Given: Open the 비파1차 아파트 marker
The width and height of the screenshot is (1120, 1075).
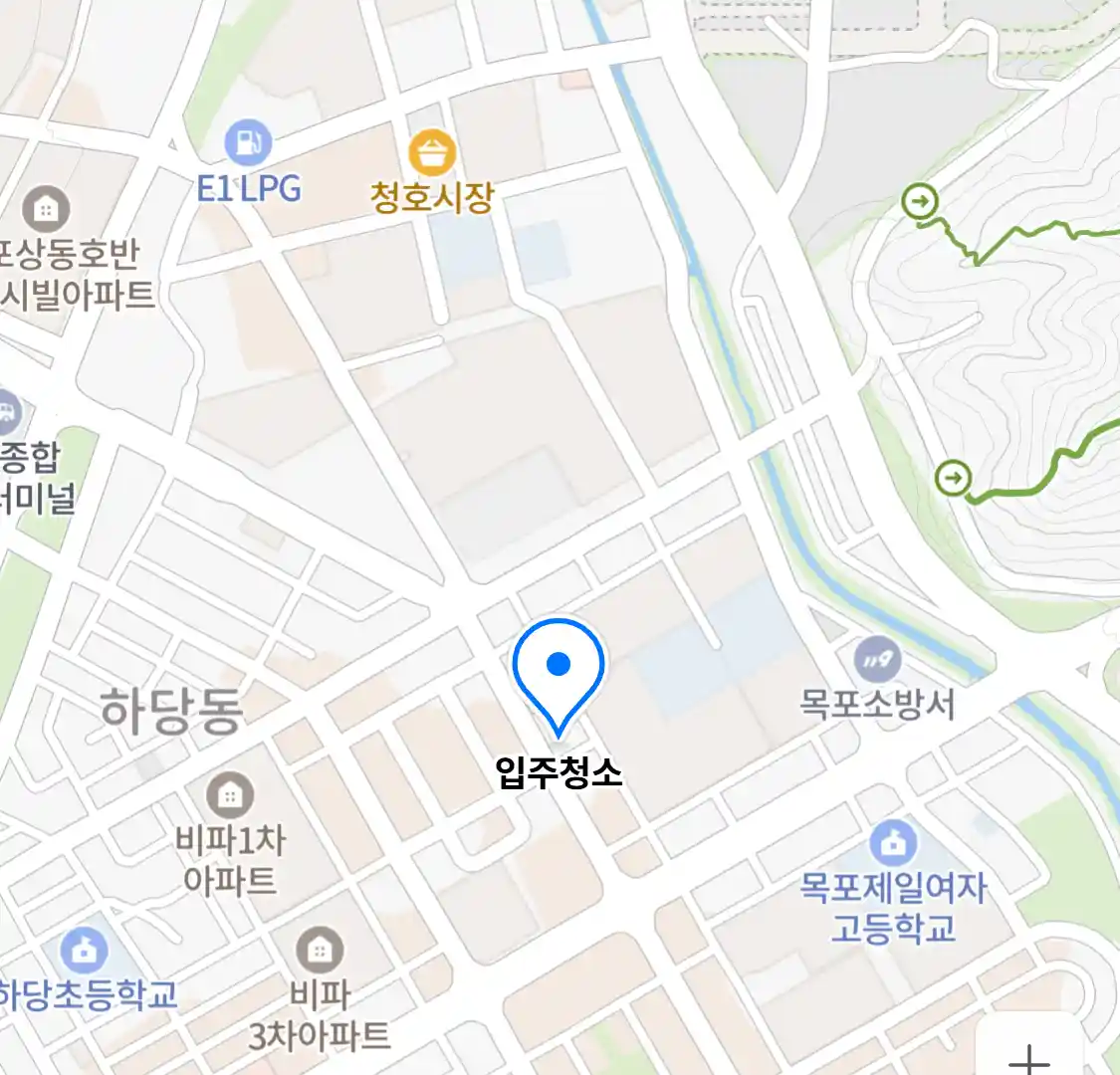Looking at the screenshot, I should [230, 795].
